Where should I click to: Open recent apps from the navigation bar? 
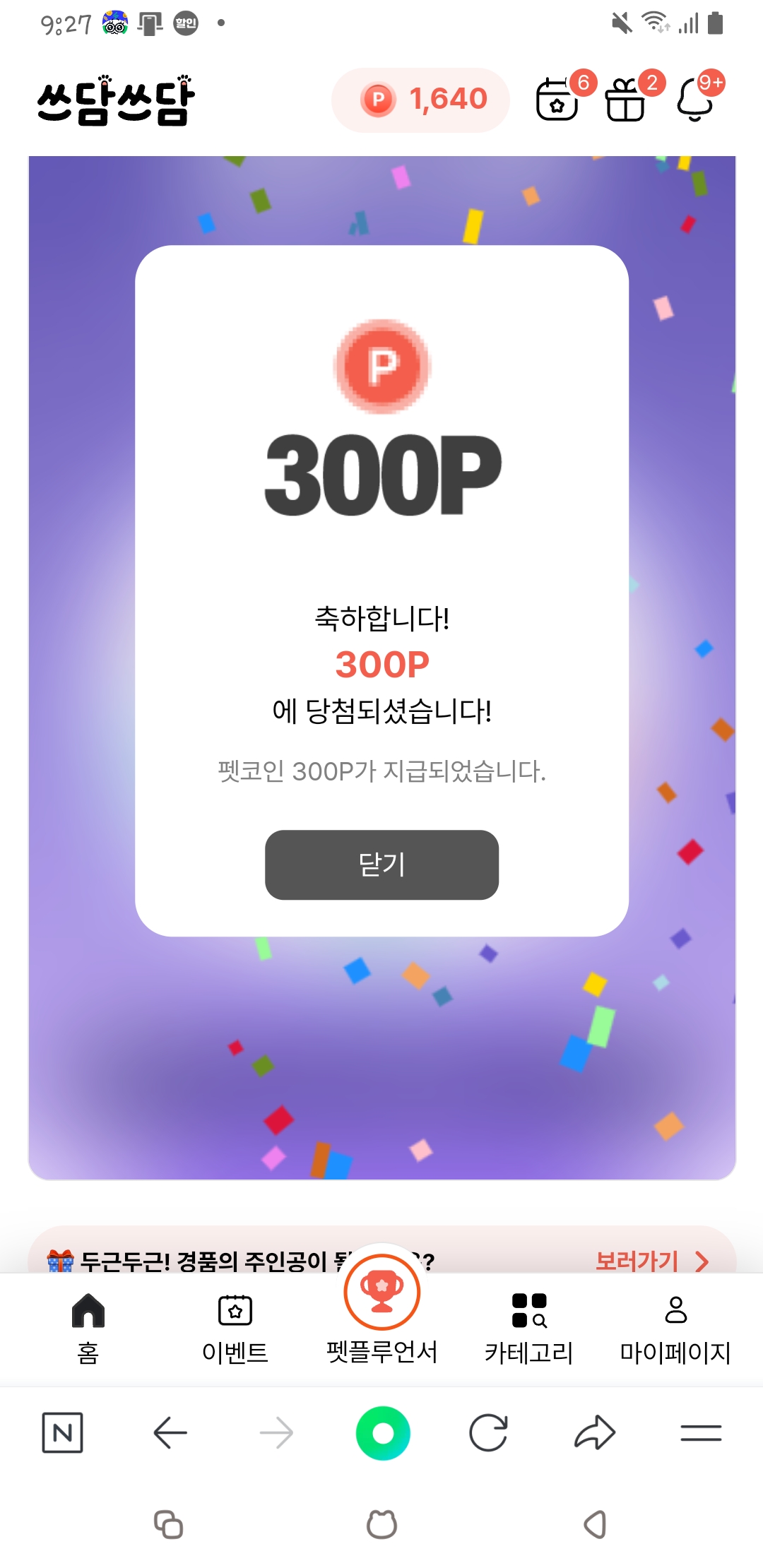pos(169,1524)
